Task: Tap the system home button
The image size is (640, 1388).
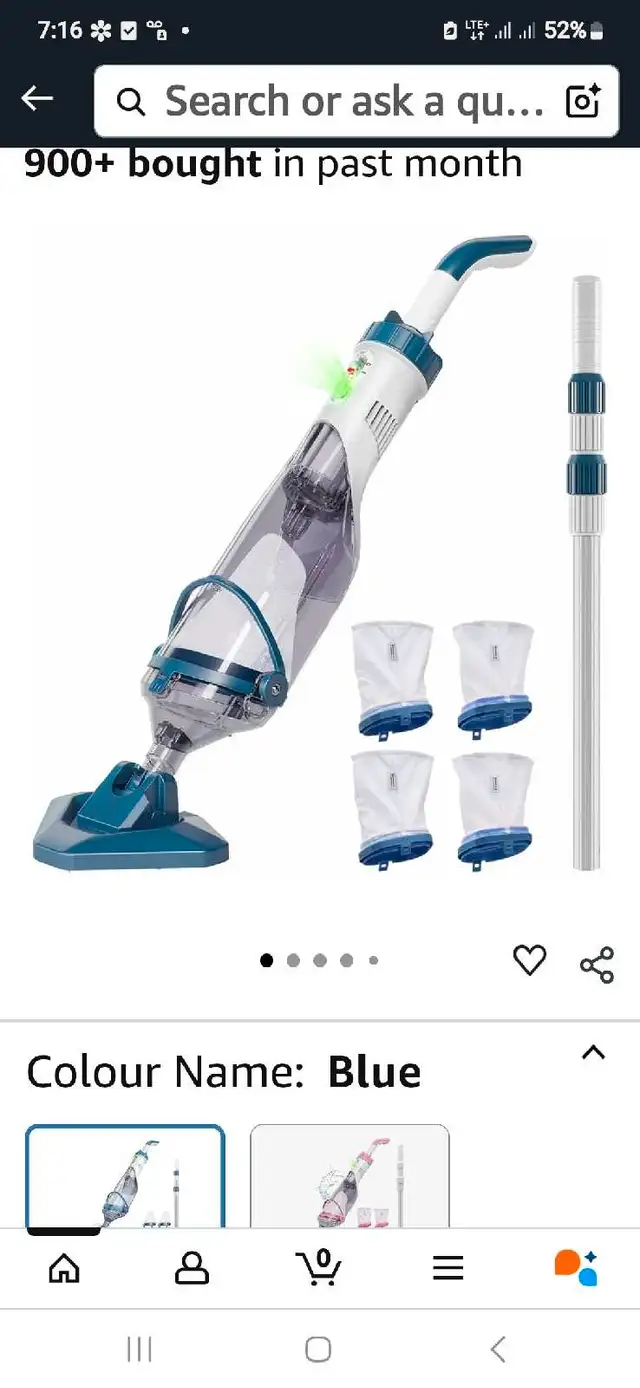Action: (318, 1350)
